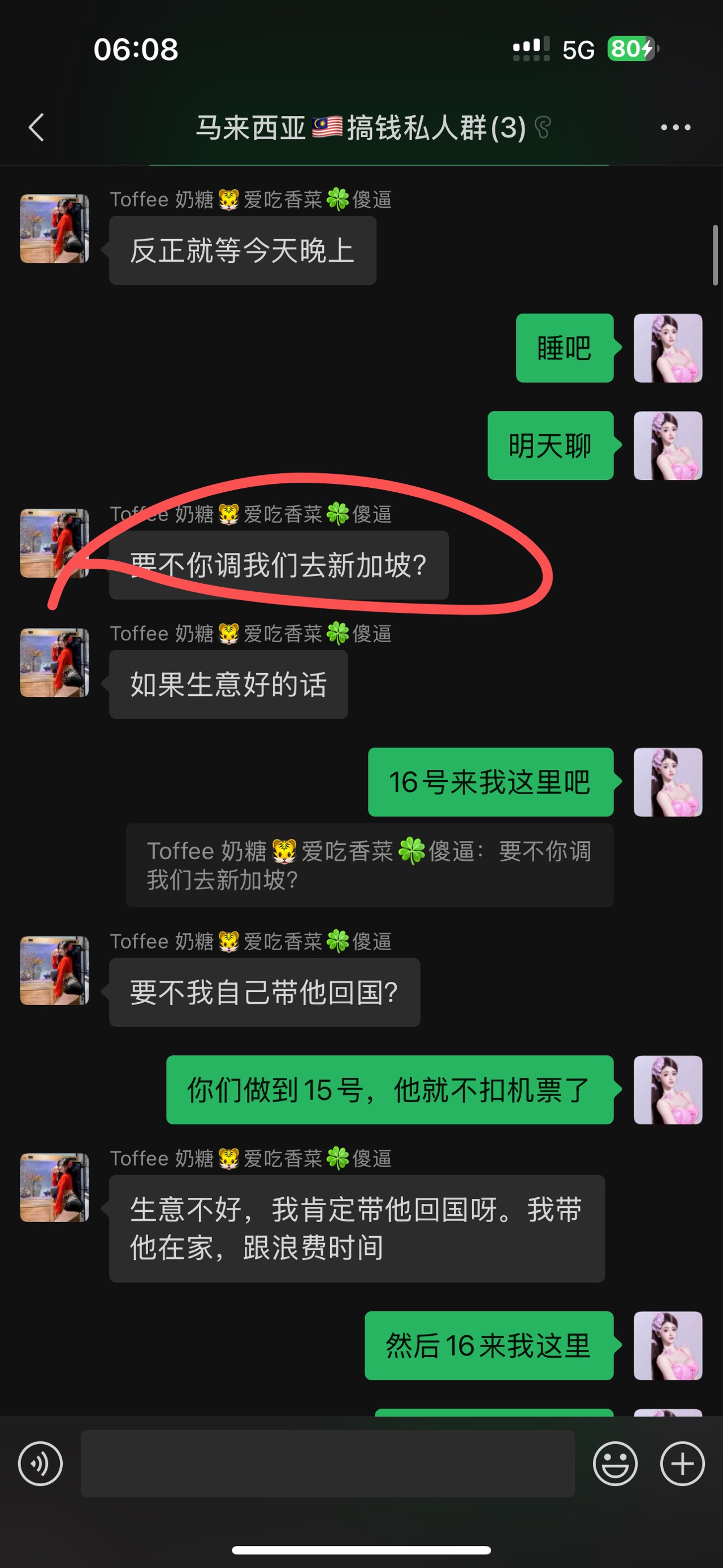Image resolution: width=723 pixels, height=1568 pixels.
Task: Open Toffee's avatar beside 反正就等今天晚上
Action: point(55,228)
